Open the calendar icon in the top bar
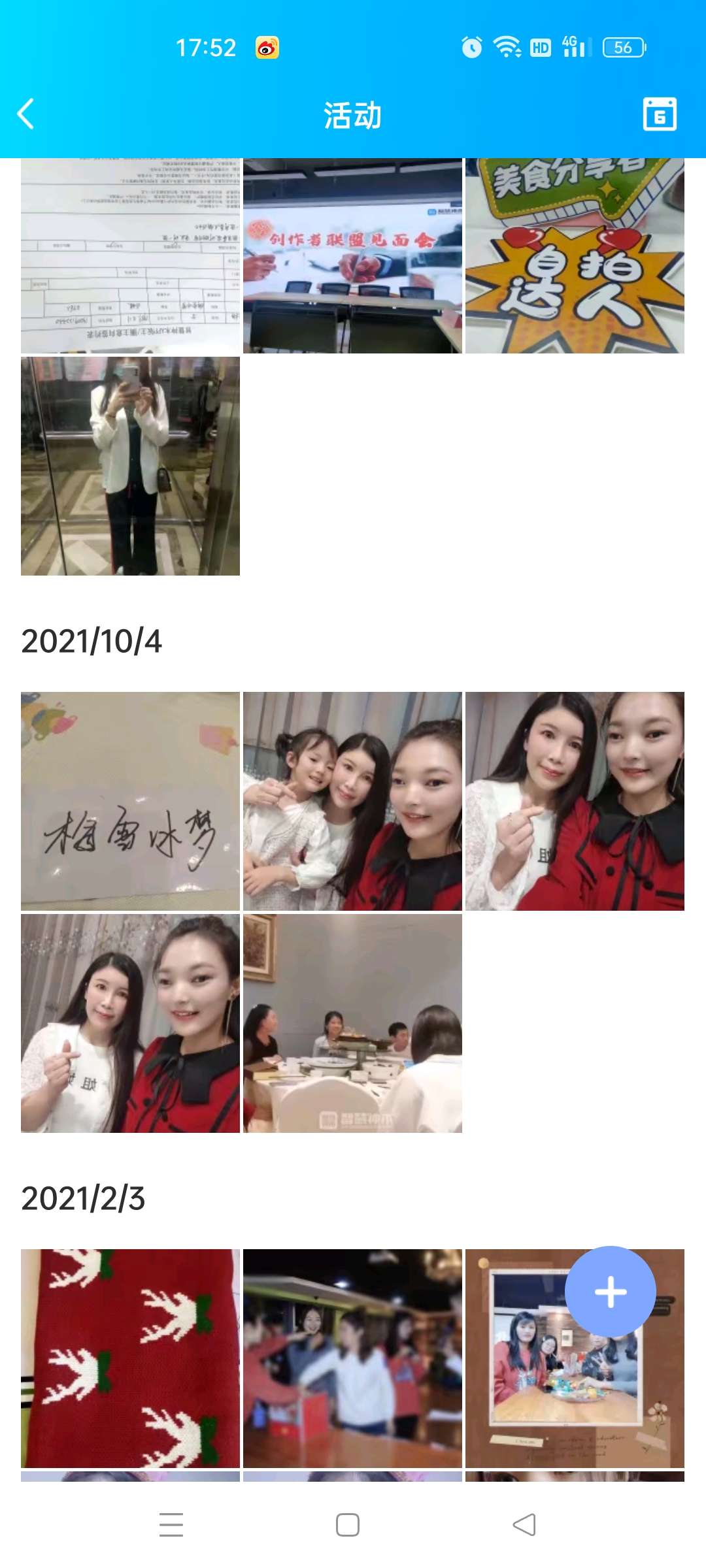Screen dimensions: 706x1568 coord(660,114)
